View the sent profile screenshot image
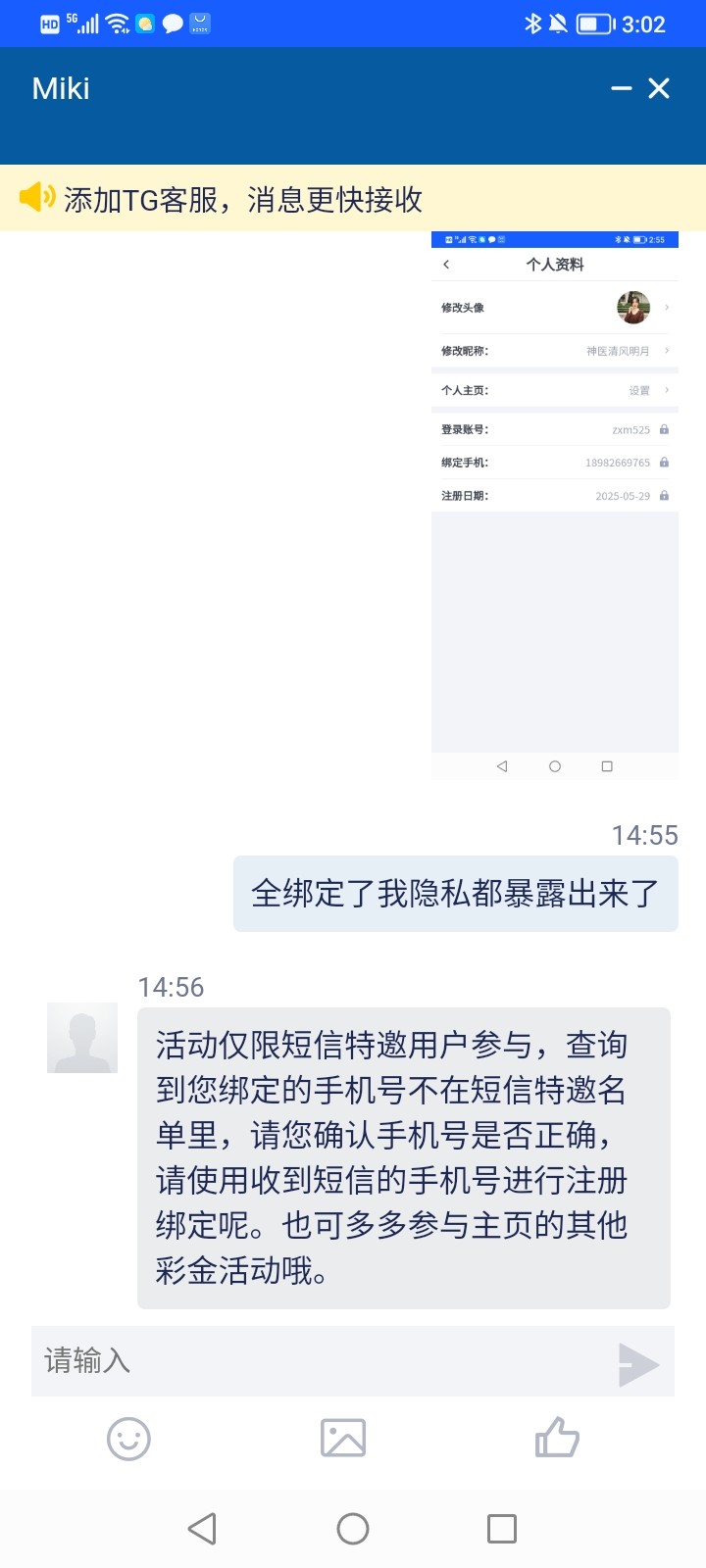This screenshot has height=1568, width=706. (554, 506)
